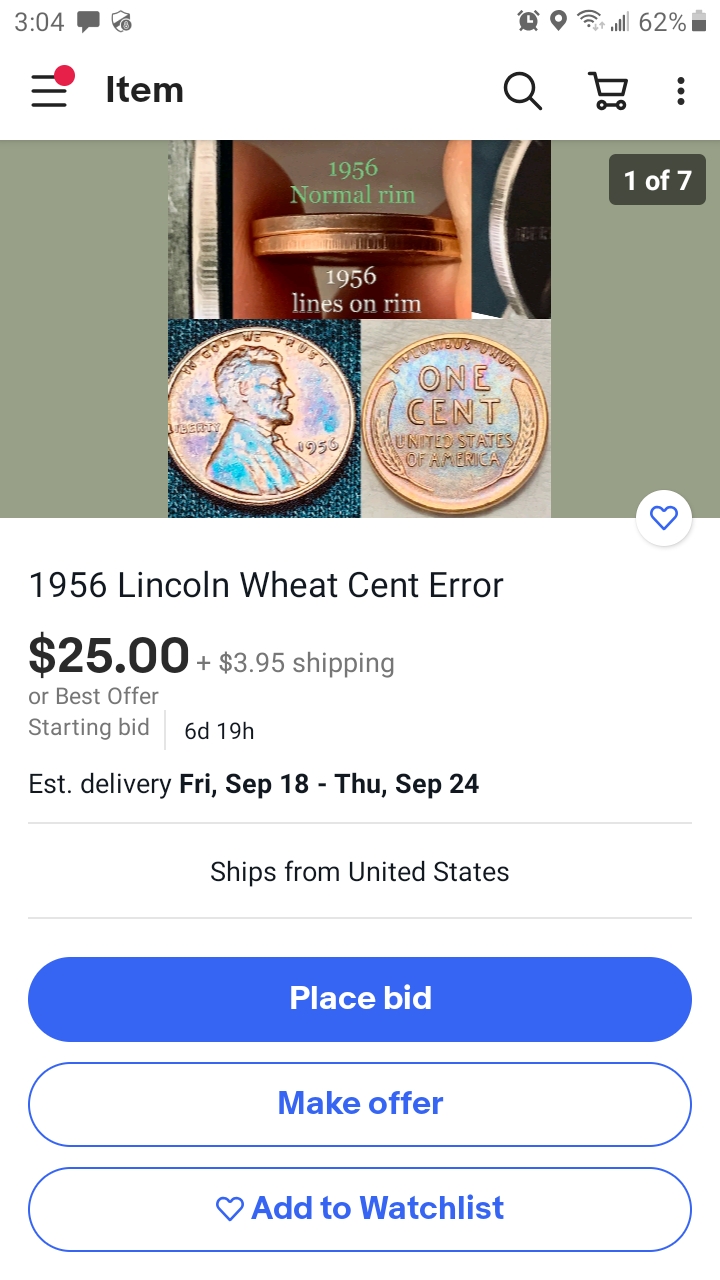Viewport: 720px width, 1280px height.
Task: Open the overflow menu
Action: pos(680,91)
